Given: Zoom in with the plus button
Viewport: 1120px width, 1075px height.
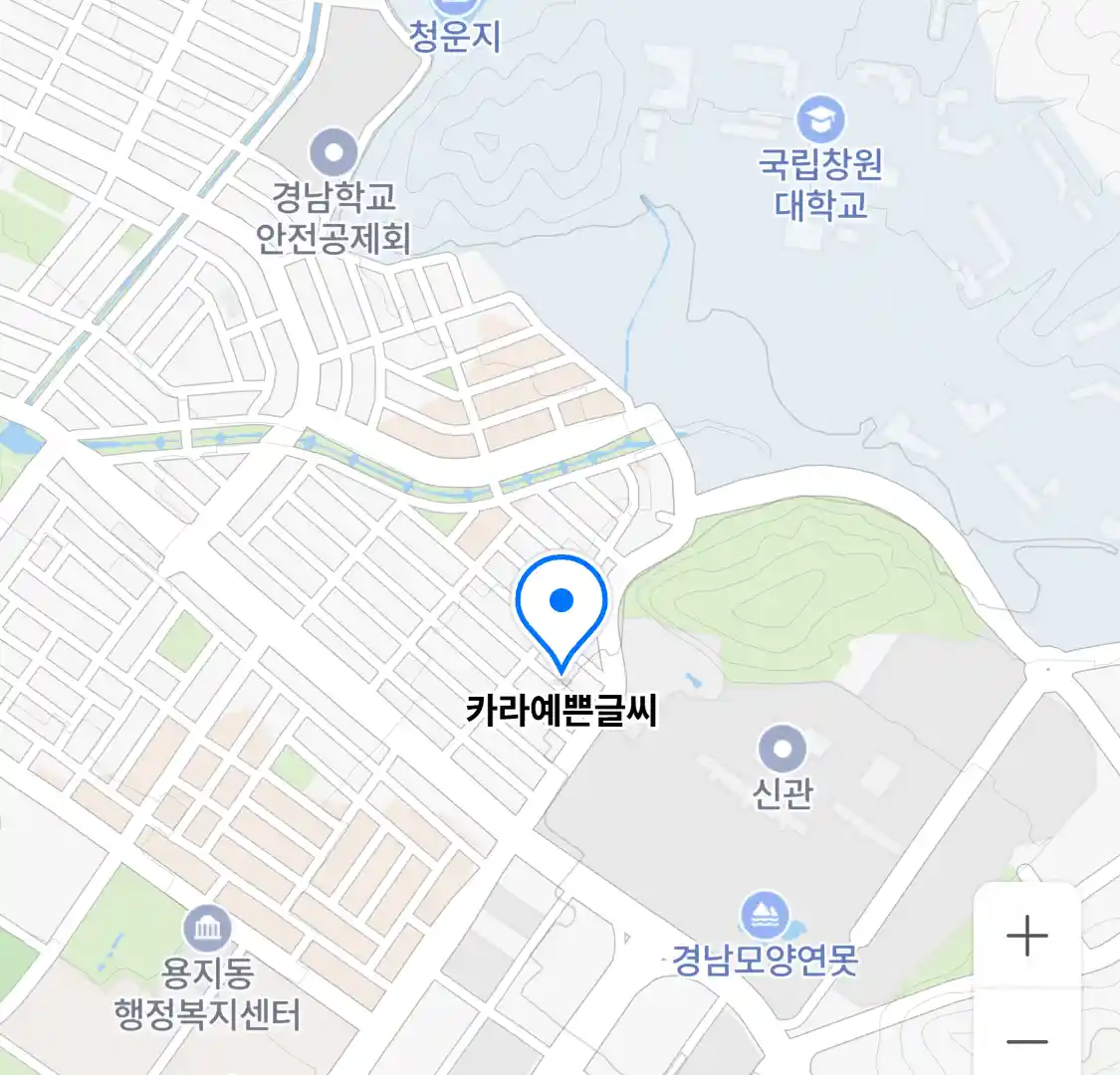Looking at the screenshot, I should 1026,936.
